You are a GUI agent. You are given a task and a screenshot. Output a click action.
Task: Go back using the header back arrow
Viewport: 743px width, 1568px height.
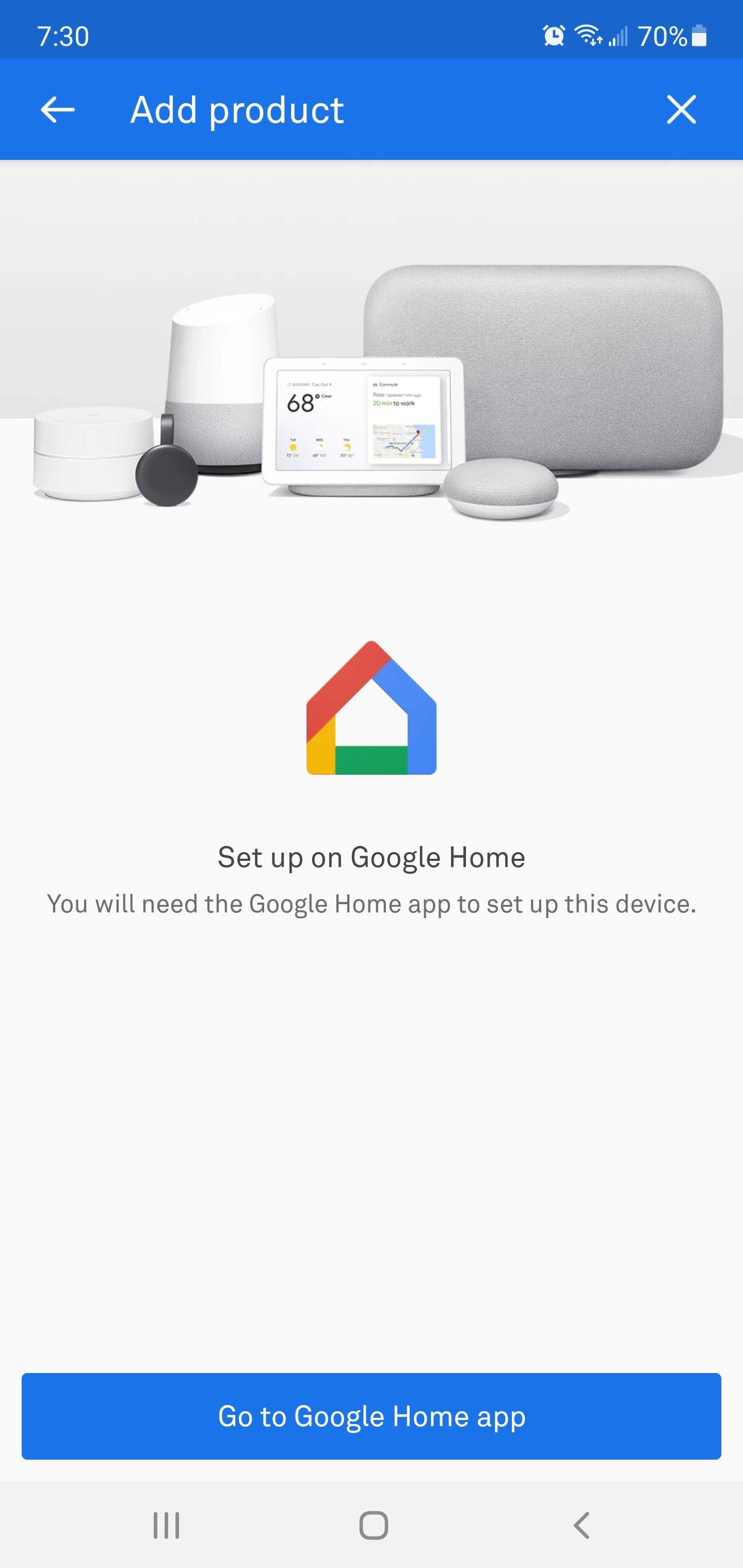click(x=57, y=110)
